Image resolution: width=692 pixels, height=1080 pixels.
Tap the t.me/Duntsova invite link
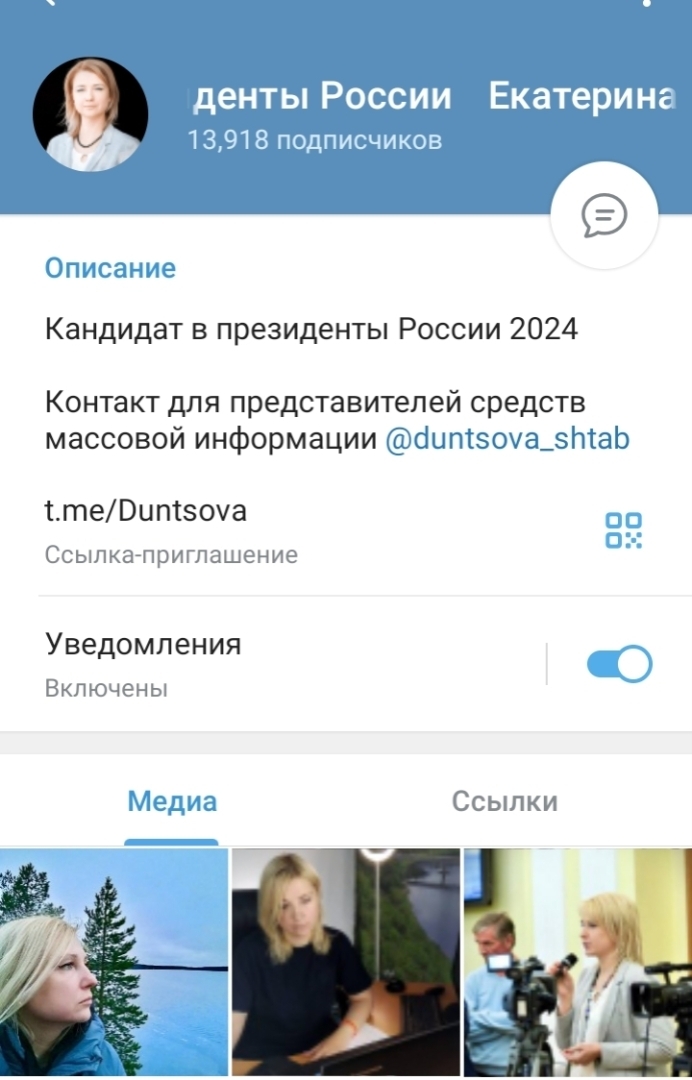pos(146,511)
